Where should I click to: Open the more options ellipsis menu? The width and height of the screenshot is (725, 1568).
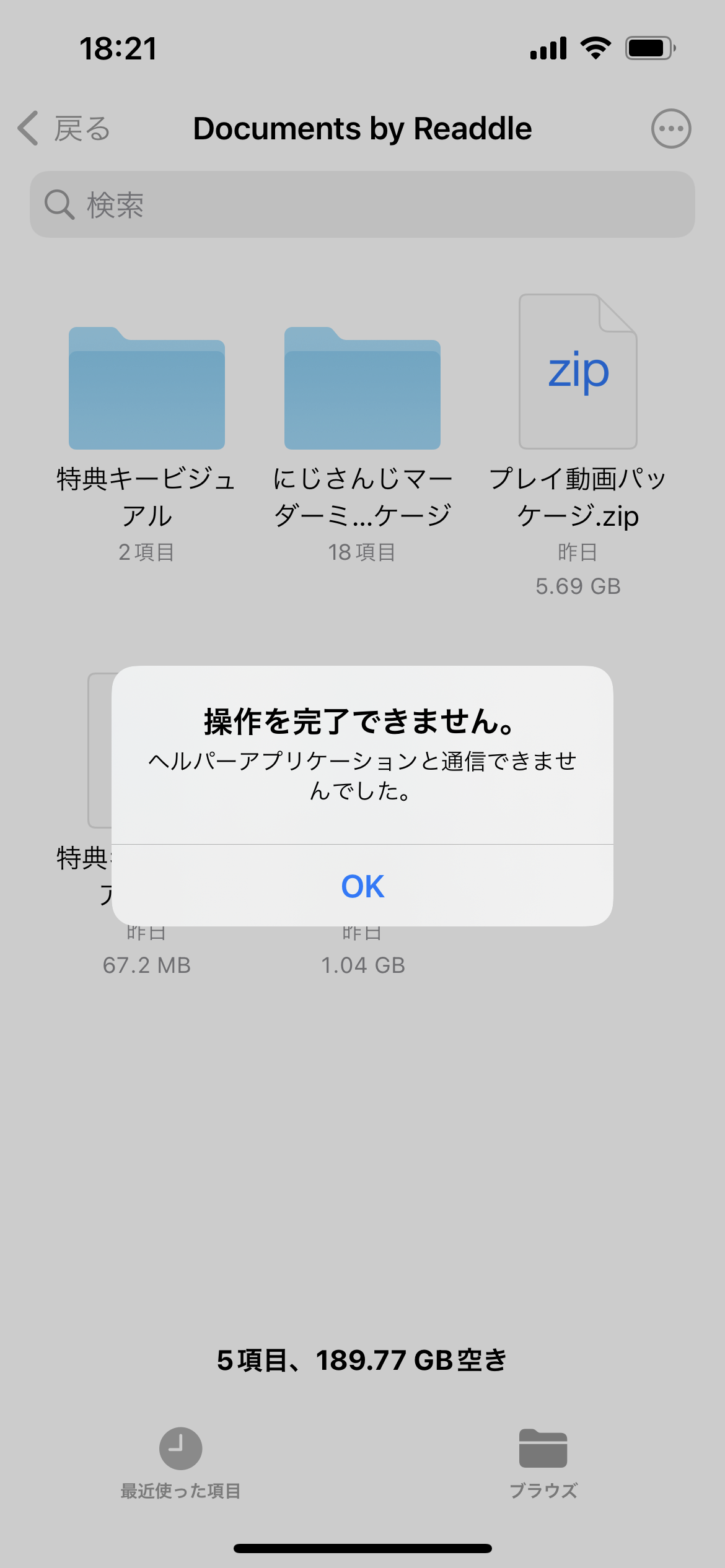pos(670,129)
